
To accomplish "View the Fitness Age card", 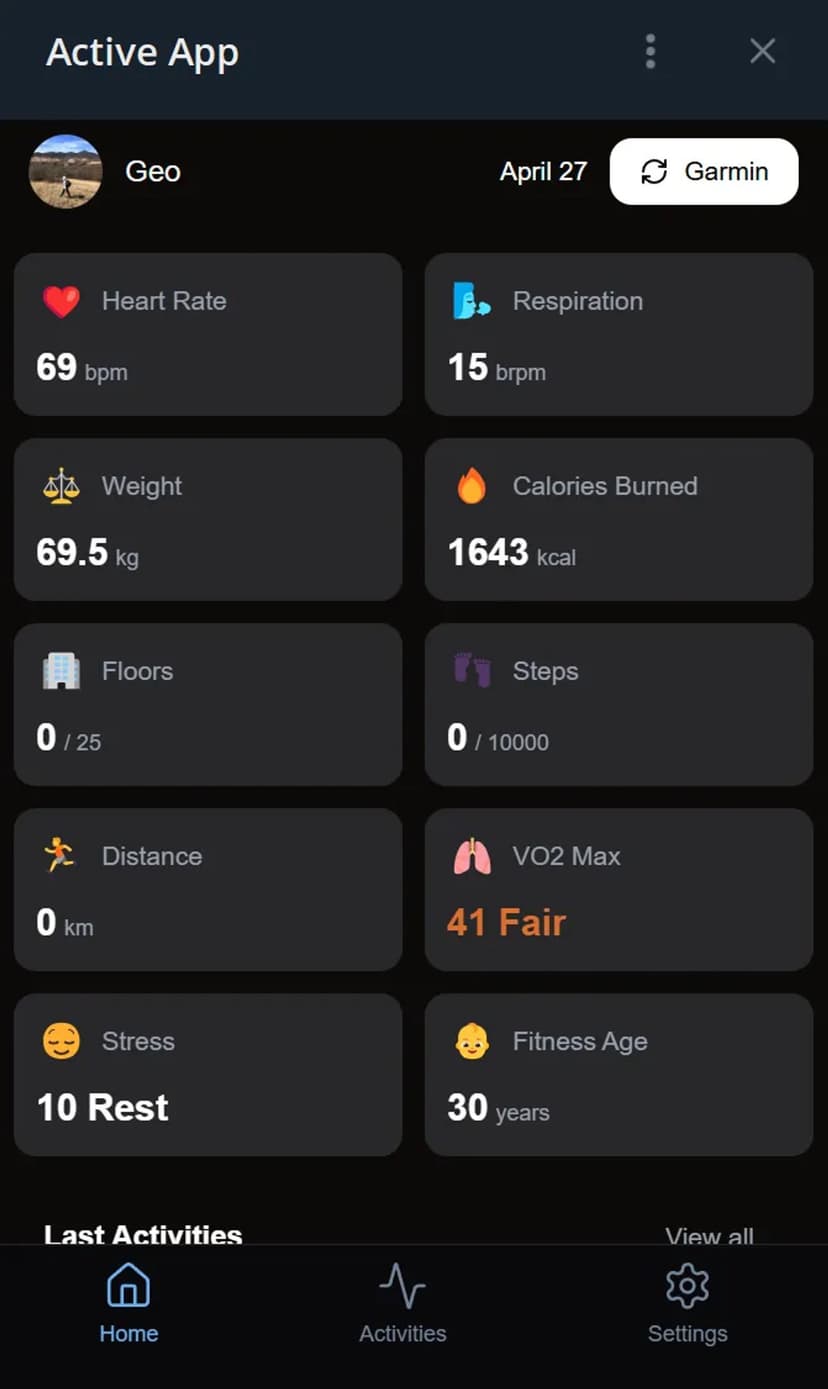I will pyautogui.click(x=618, y=1074).
